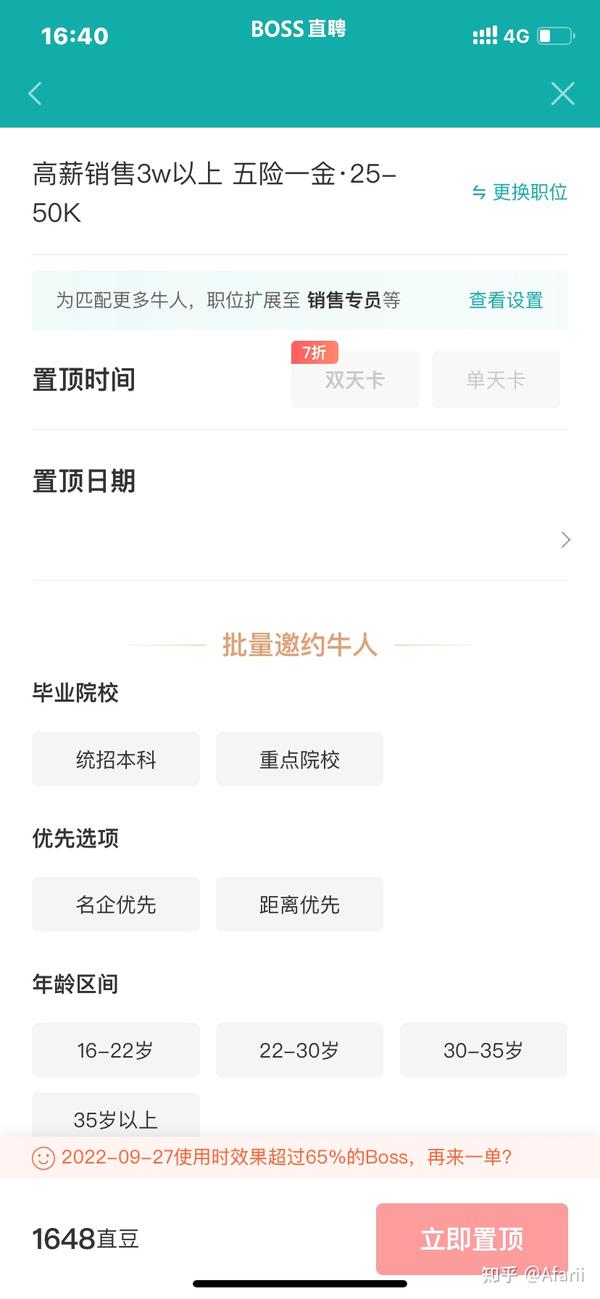Pick the 35岁以上 age range
Screen dimensions: 600x1299
(116, 1117)
